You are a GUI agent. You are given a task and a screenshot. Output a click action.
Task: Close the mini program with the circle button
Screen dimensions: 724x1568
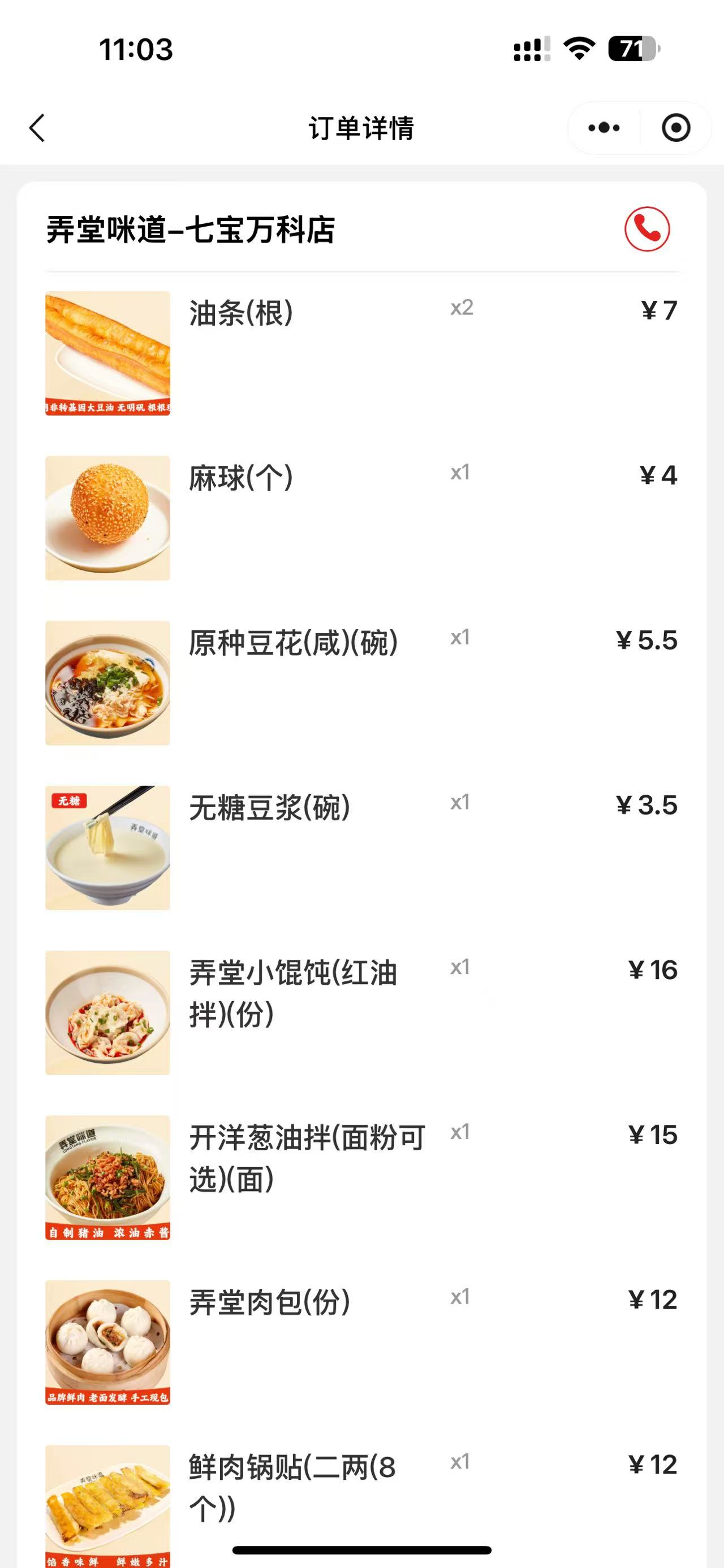675,128
